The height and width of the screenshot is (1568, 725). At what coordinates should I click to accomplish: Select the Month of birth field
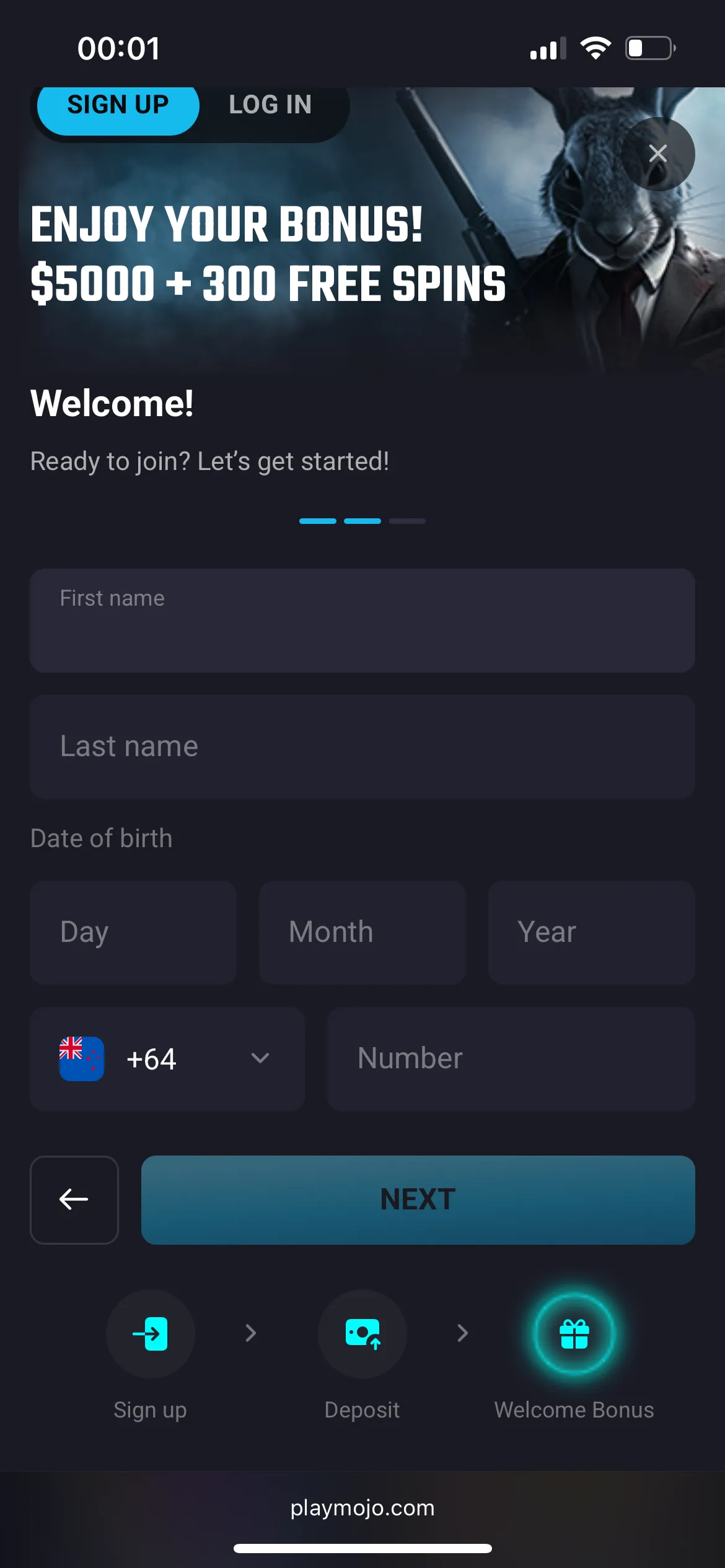(362, 933)
